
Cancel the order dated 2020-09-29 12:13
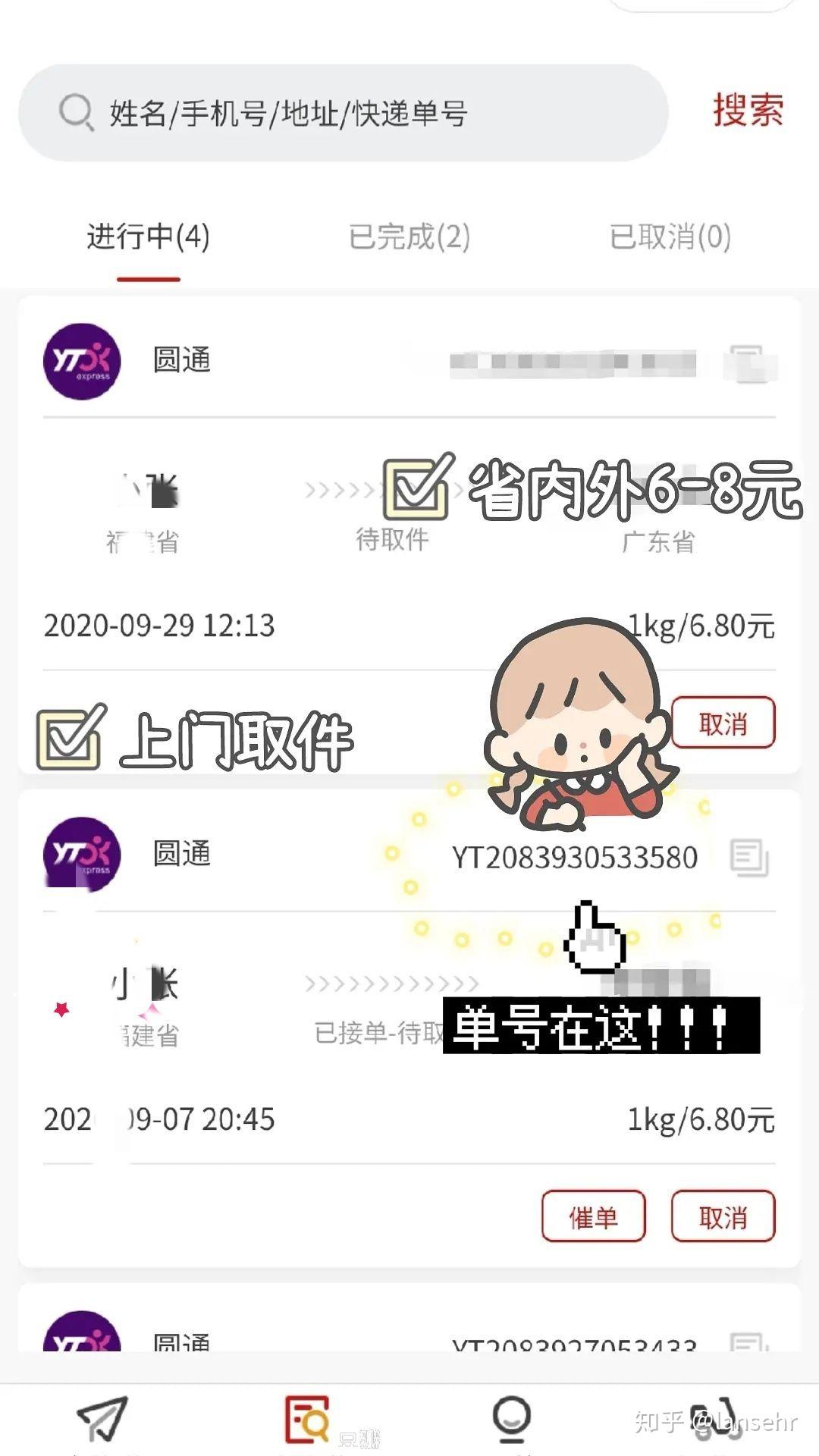point(723,723)
